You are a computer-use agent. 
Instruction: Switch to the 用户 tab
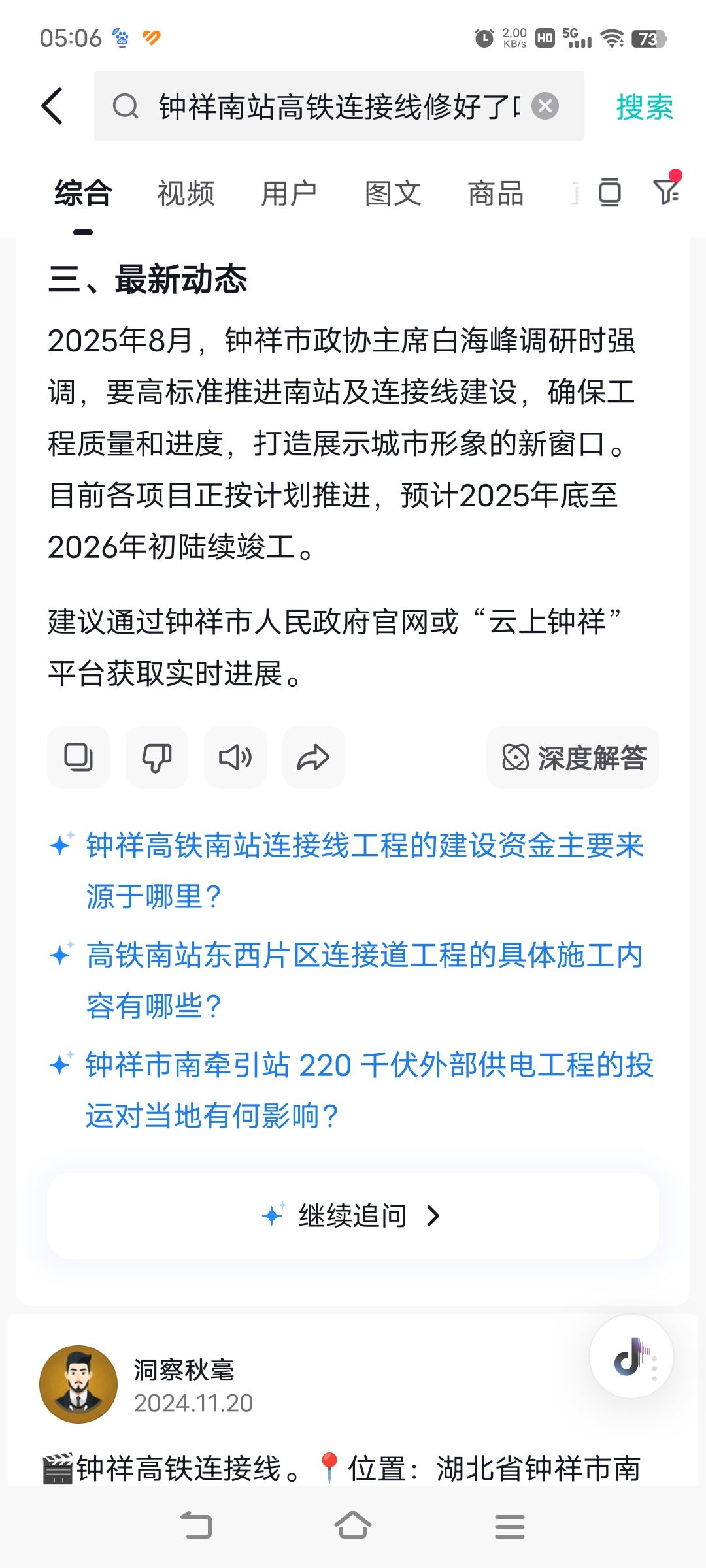pyautogui.click(x=289, y=193)
